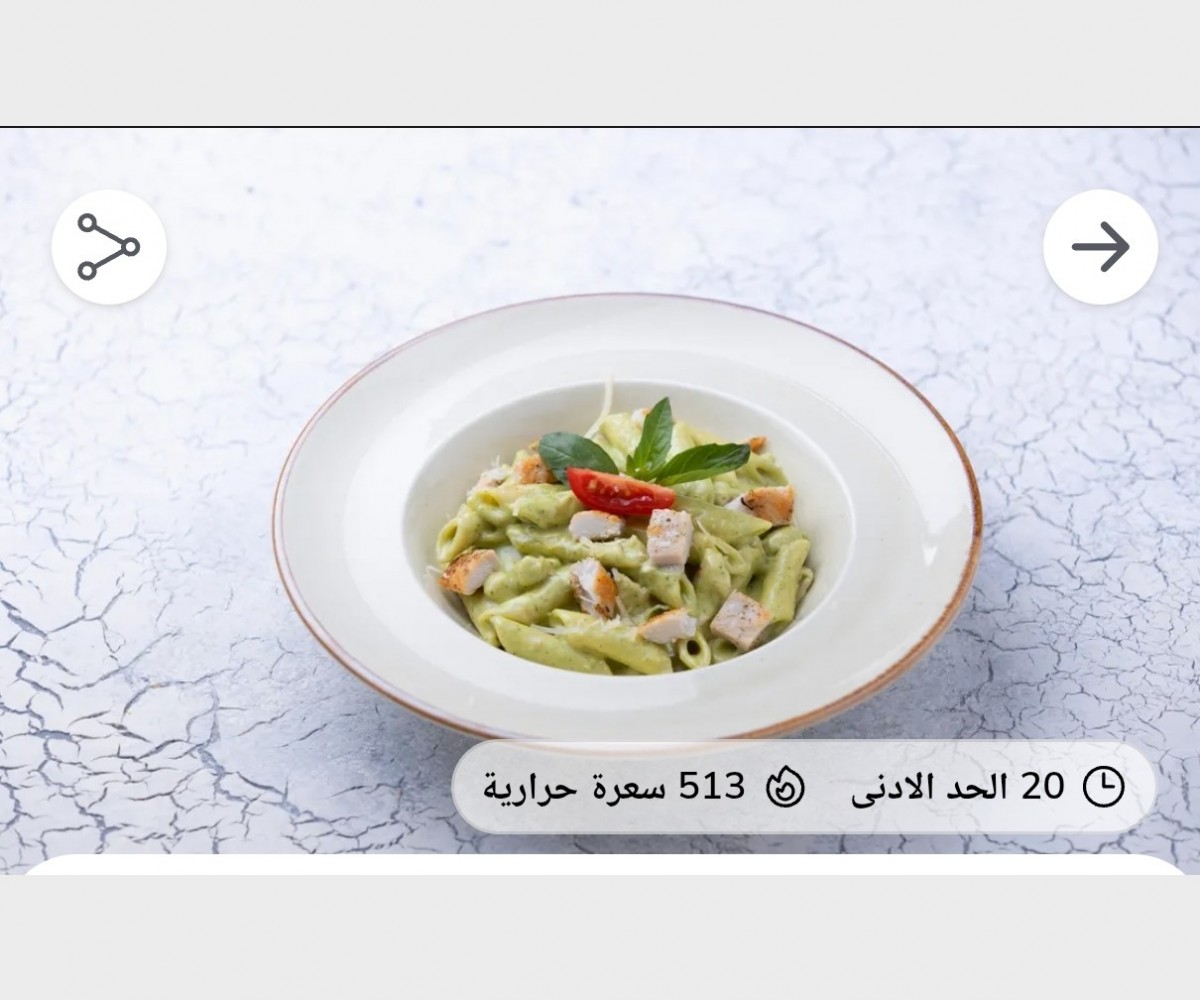Share this pasta dish
The width and height of the screenshot is (1200, 1000).
click(x=108, y=247)
